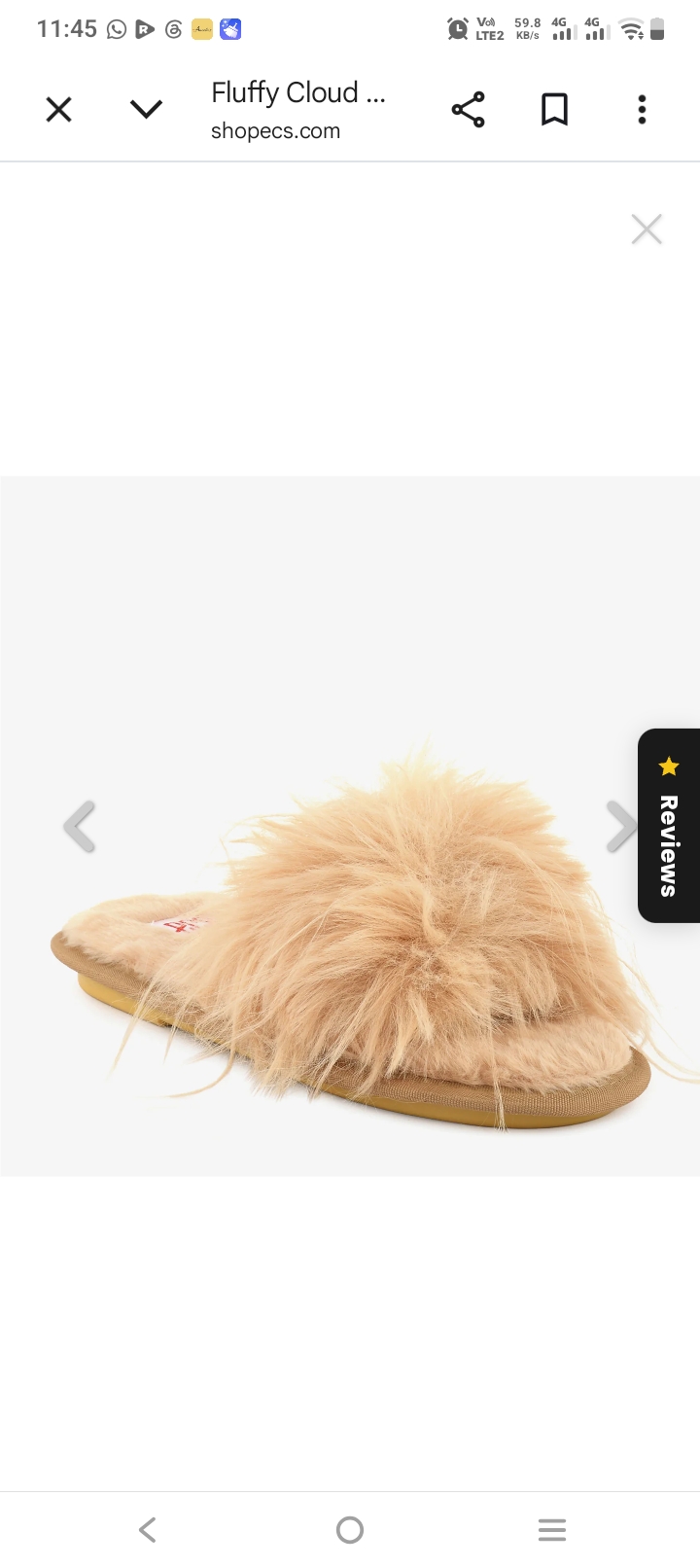This screenshot has height=1568, width=700.
Task: Bookmark the Fluffy Cloud page
Action: pos(554,110)
